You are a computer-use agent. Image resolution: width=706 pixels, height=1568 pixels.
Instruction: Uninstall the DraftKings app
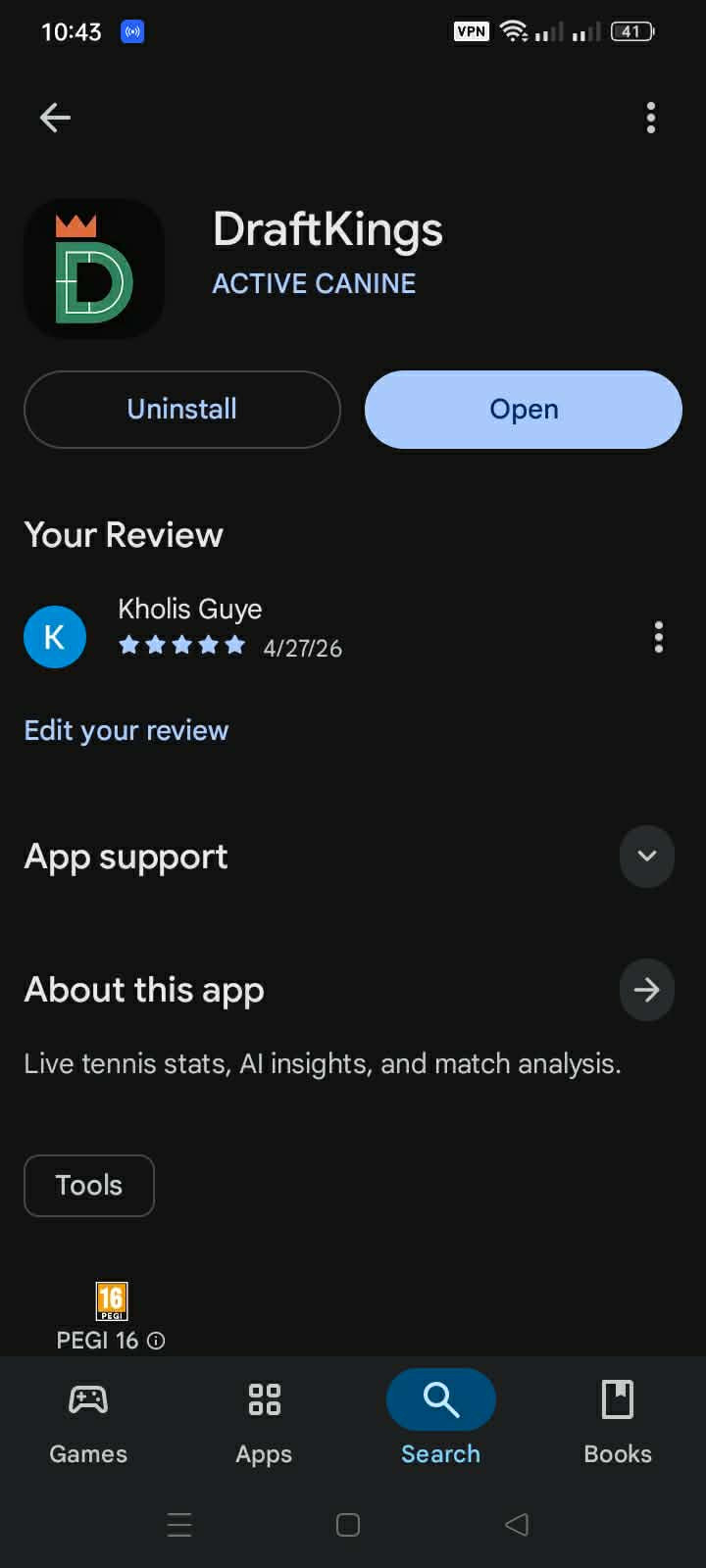click(182, 410)
